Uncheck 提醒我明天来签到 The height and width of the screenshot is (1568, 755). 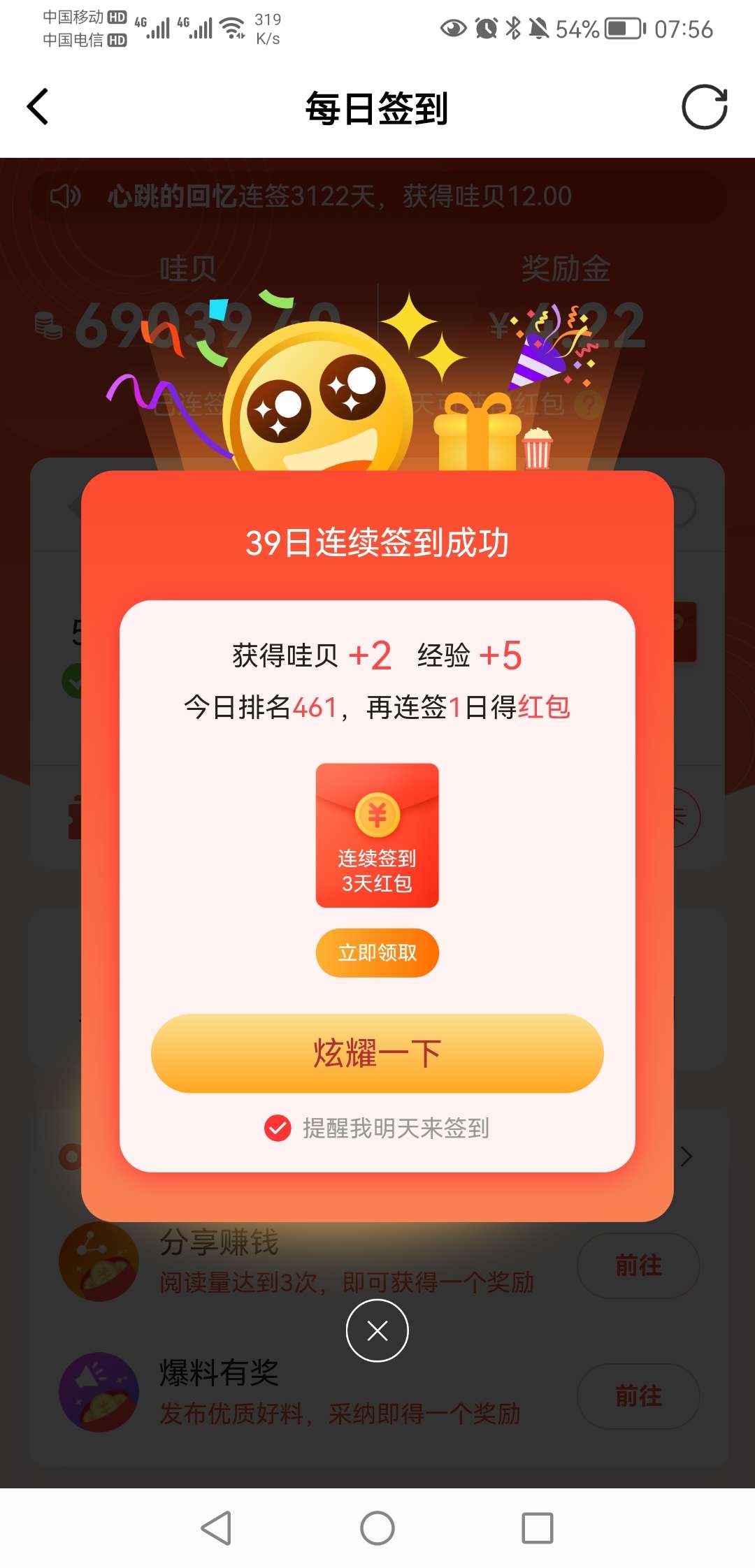pos(278,1128)
